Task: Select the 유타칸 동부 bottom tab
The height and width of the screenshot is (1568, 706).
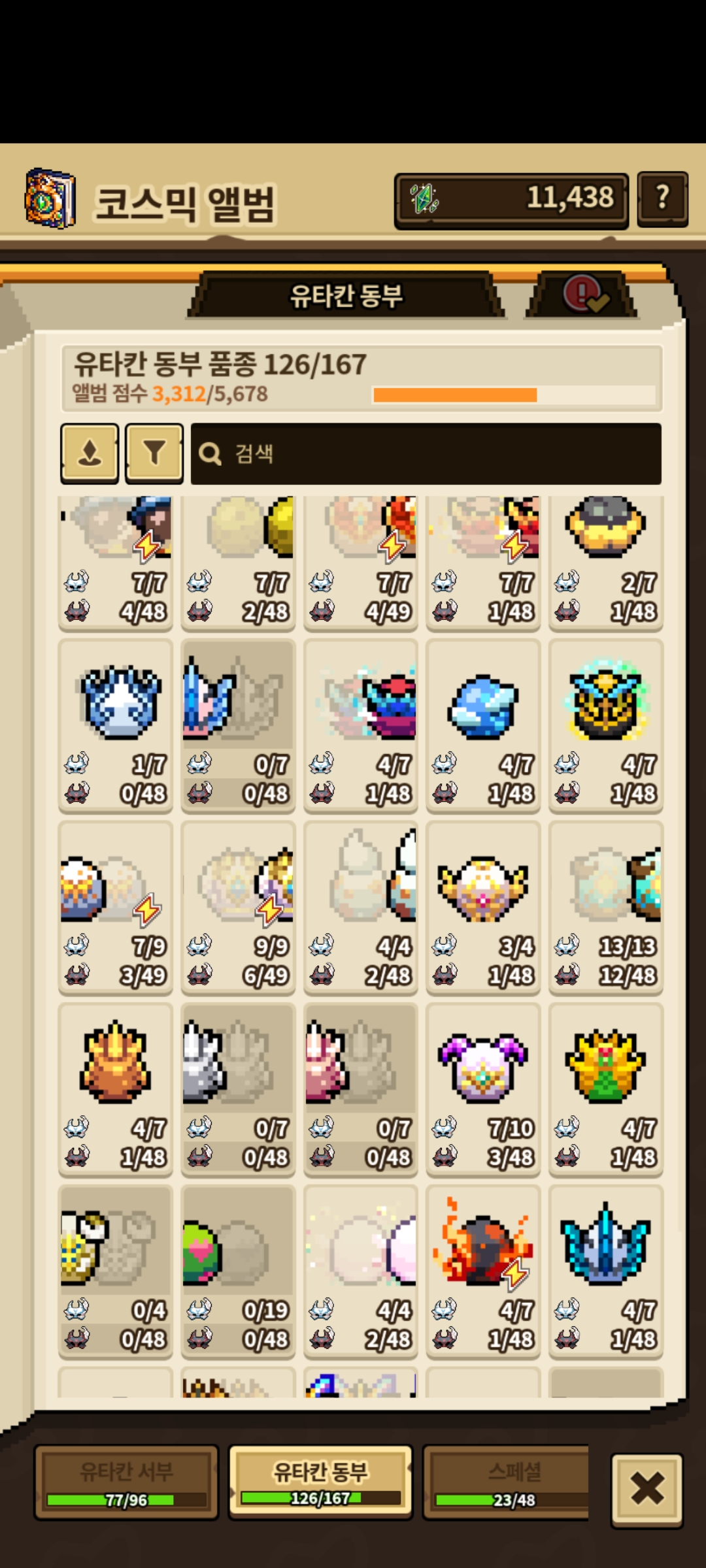Action: (x=320, y=1482)
